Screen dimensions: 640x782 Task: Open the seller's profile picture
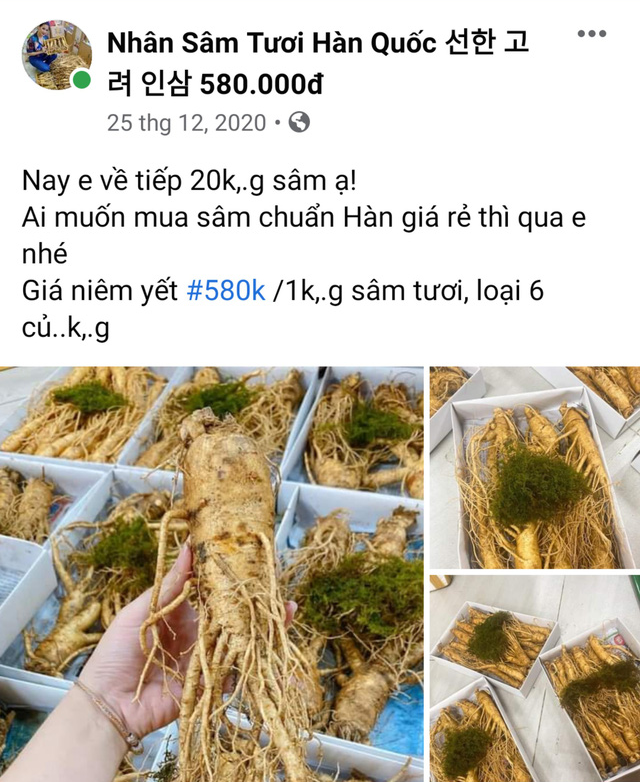(x=56, y=56)
